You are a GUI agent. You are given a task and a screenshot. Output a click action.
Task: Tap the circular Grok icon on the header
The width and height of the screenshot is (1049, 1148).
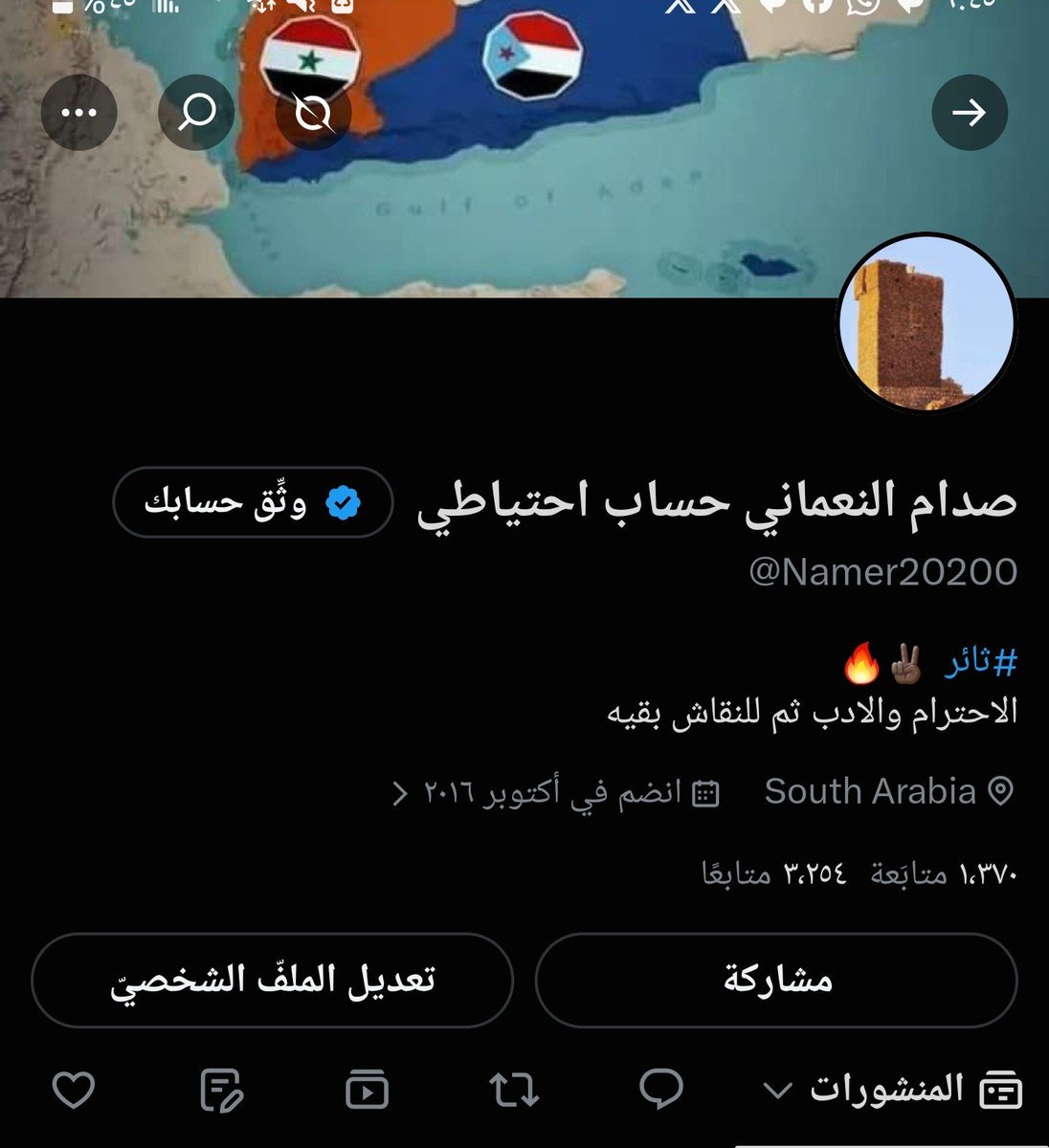(x=314, y=112)
